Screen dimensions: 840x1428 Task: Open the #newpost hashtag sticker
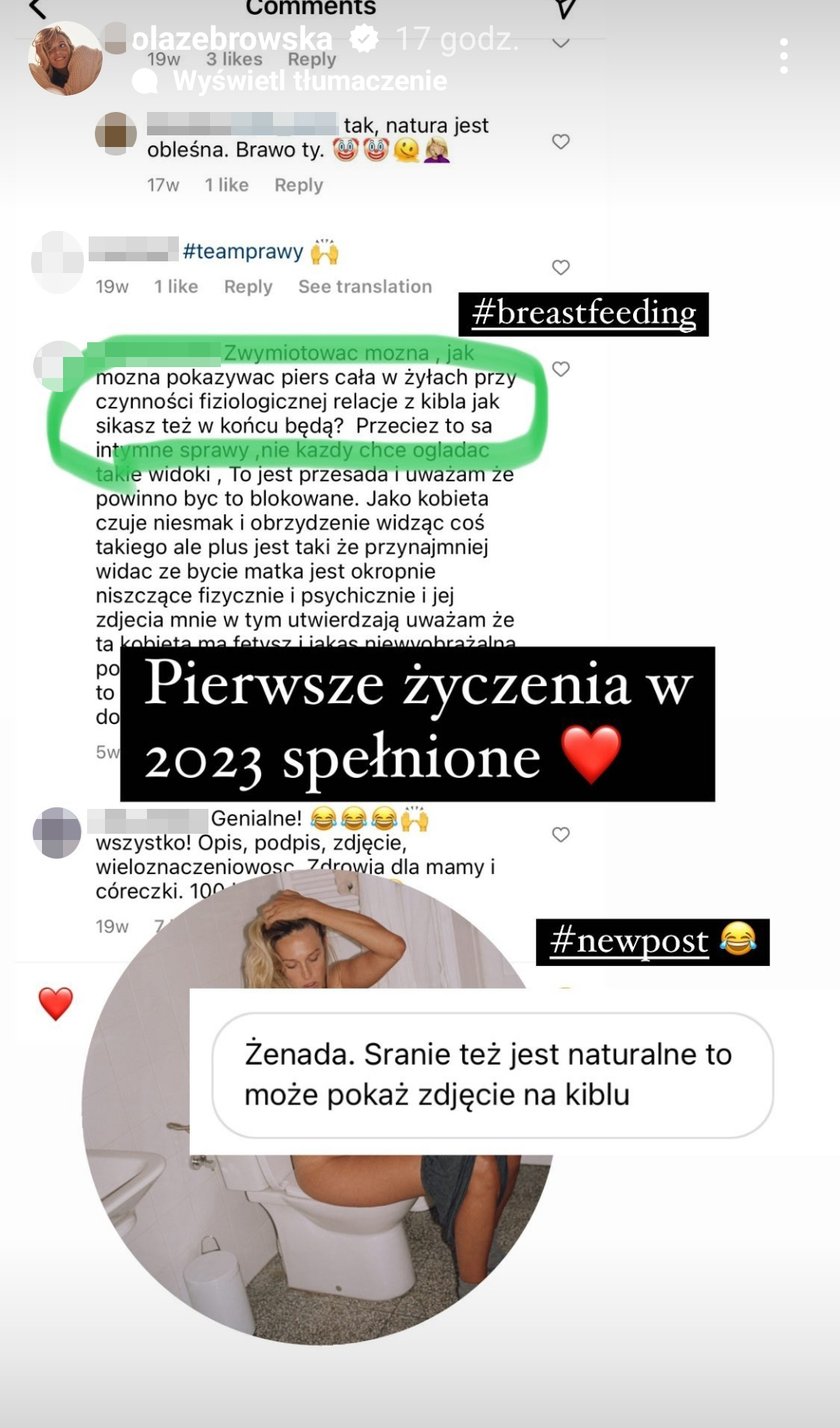click(652, 941)
